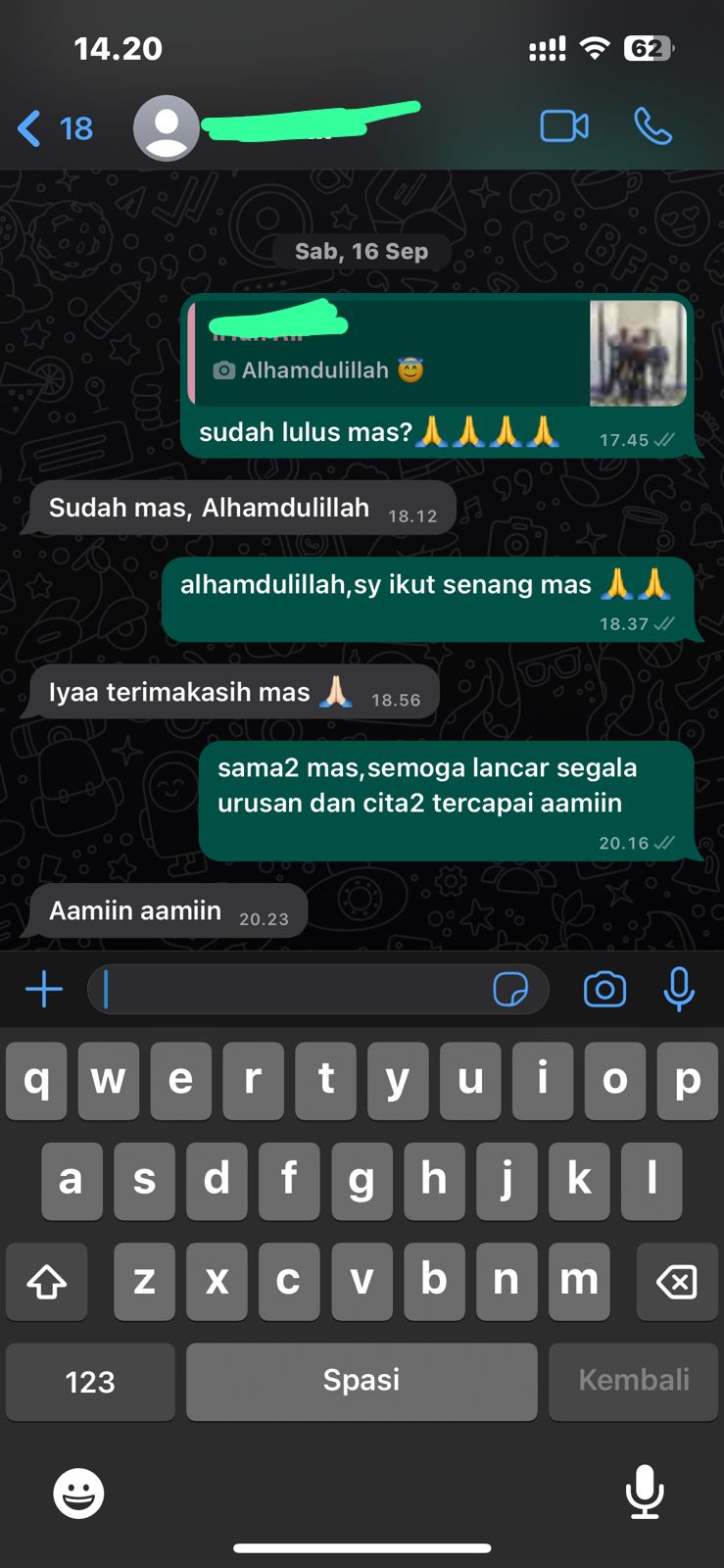
Task: Focus the message text field
Action: point(294,990)
